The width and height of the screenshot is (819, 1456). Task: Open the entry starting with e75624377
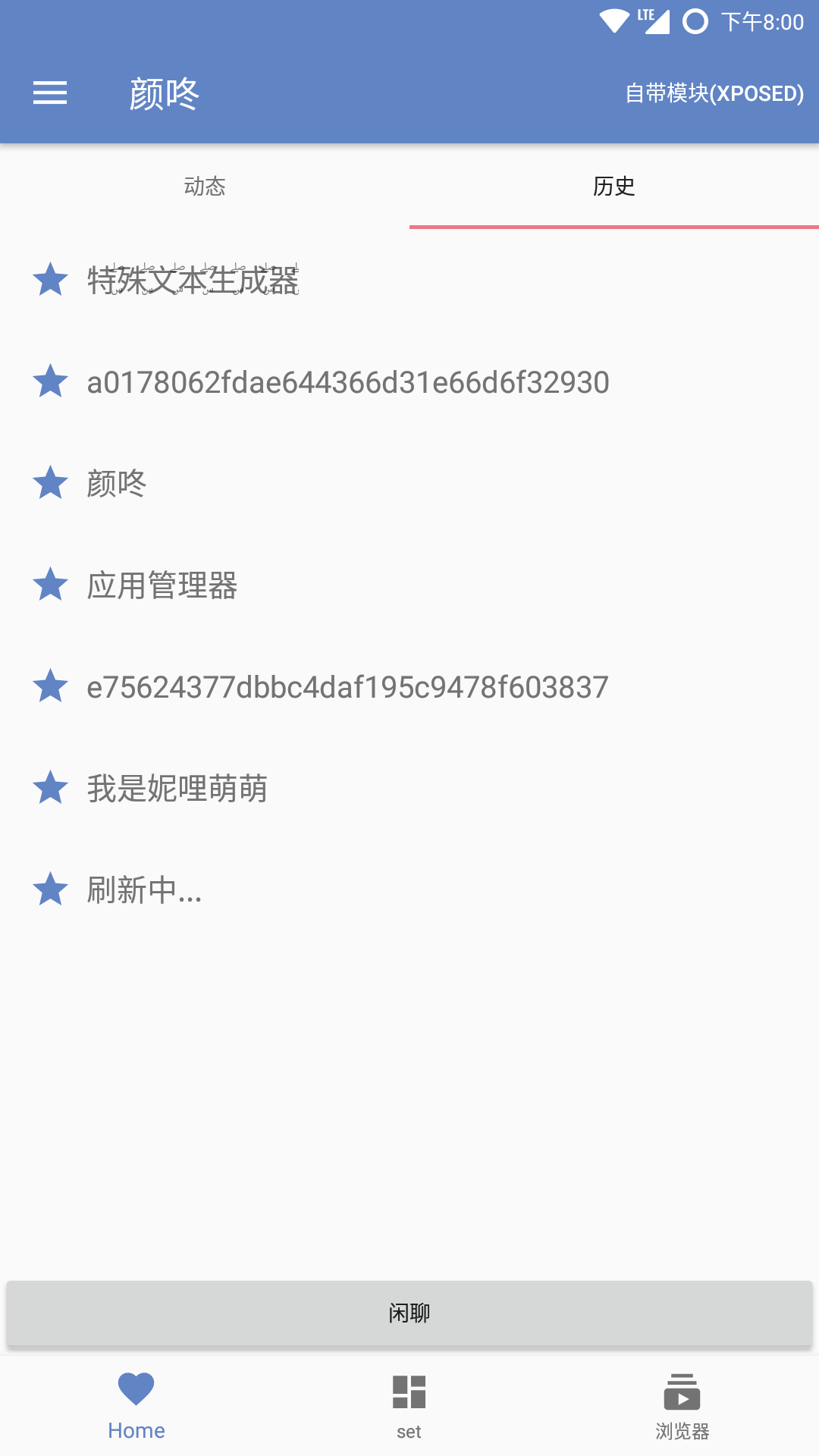pyautogui.click(x=409, y=686)
